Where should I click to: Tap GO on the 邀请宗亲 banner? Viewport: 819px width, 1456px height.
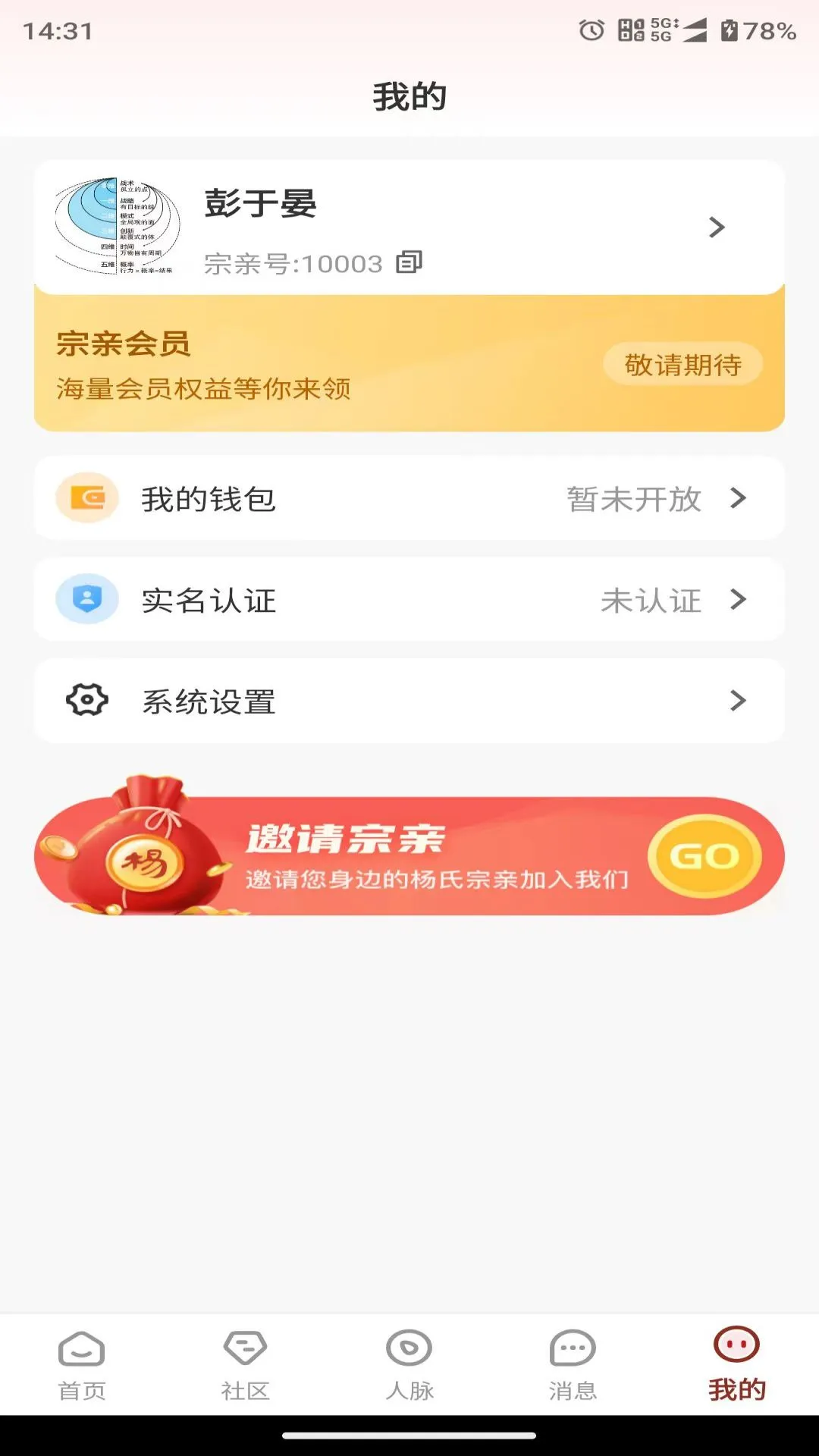click(704, 856)
